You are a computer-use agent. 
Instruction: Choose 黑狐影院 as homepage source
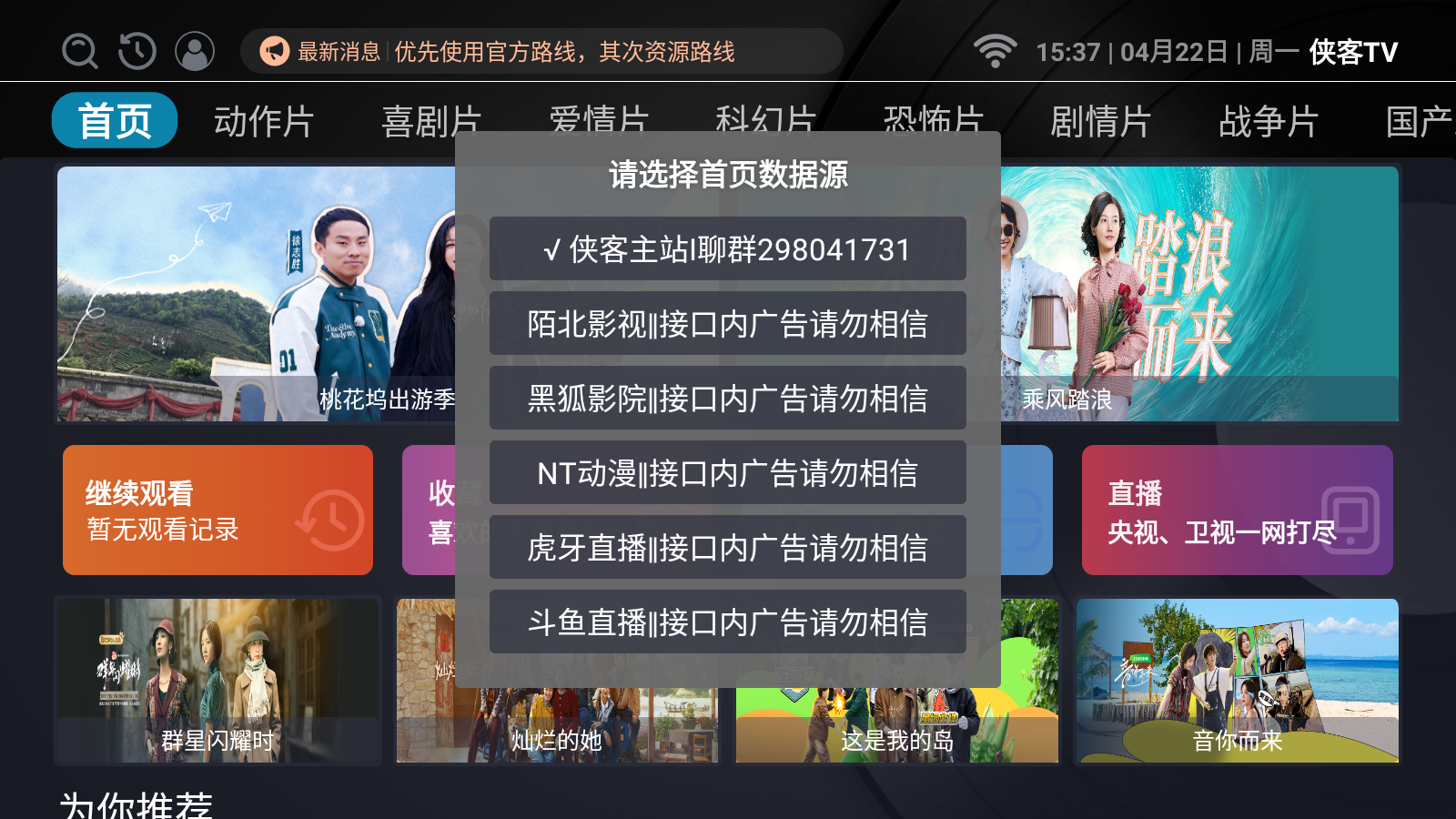pos(727,399)
